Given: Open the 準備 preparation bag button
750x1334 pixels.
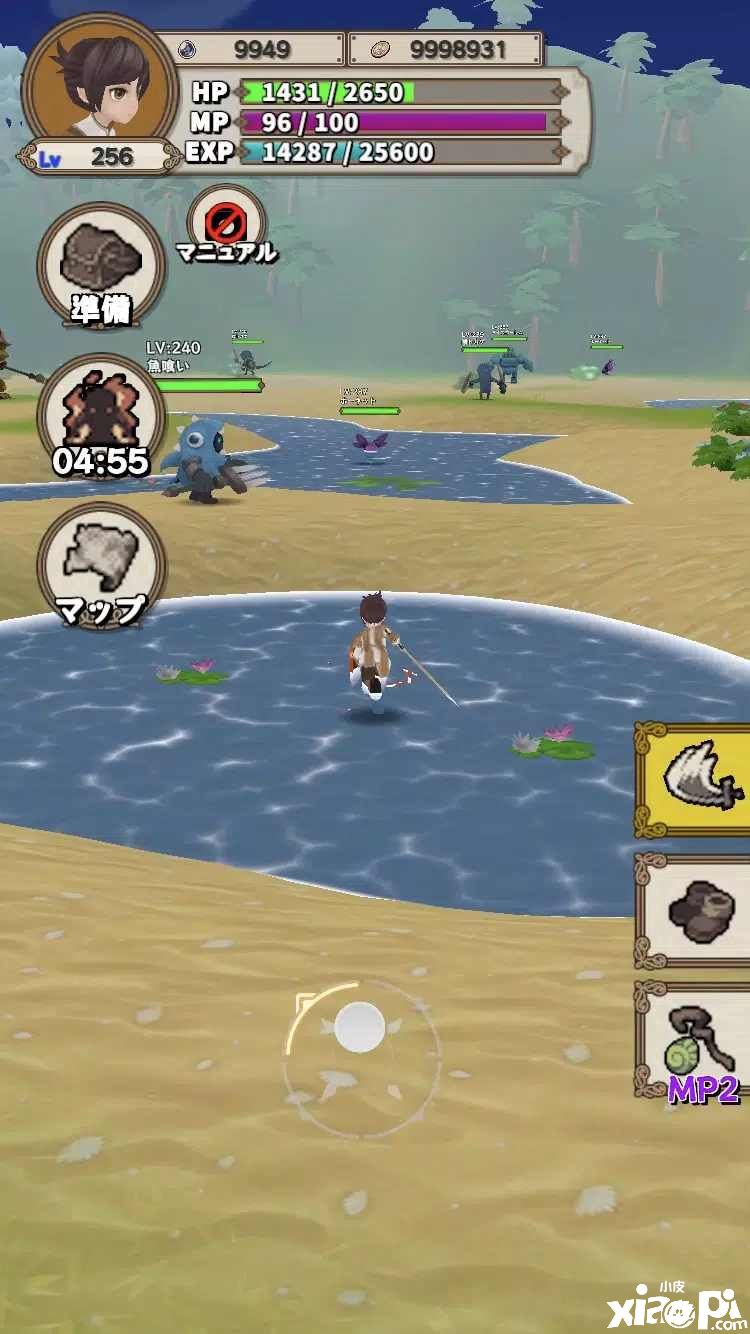Looking at the screenshot, I should (x=101, y=266).
